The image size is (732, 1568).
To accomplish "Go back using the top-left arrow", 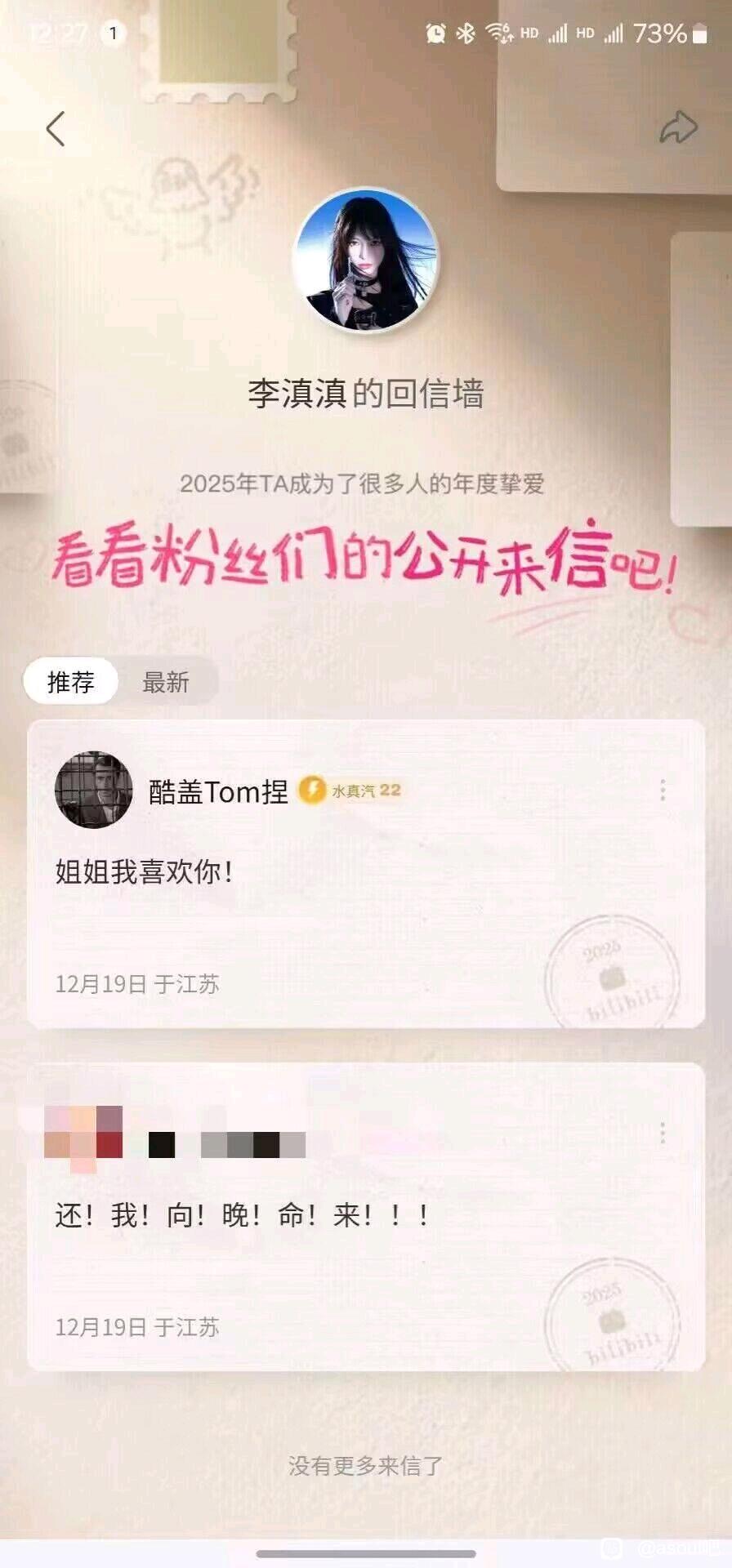I will [55, 129].
